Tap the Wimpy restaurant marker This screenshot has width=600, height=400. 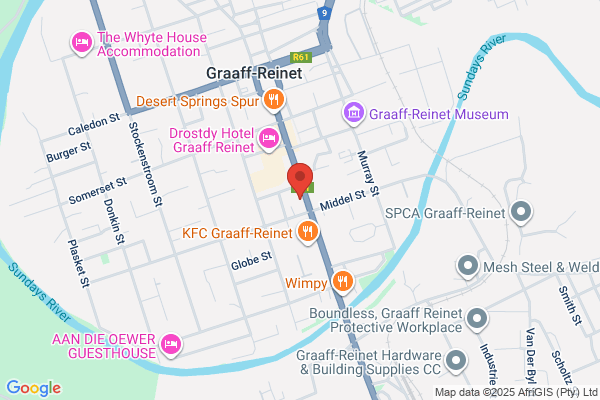pos(342,282)
